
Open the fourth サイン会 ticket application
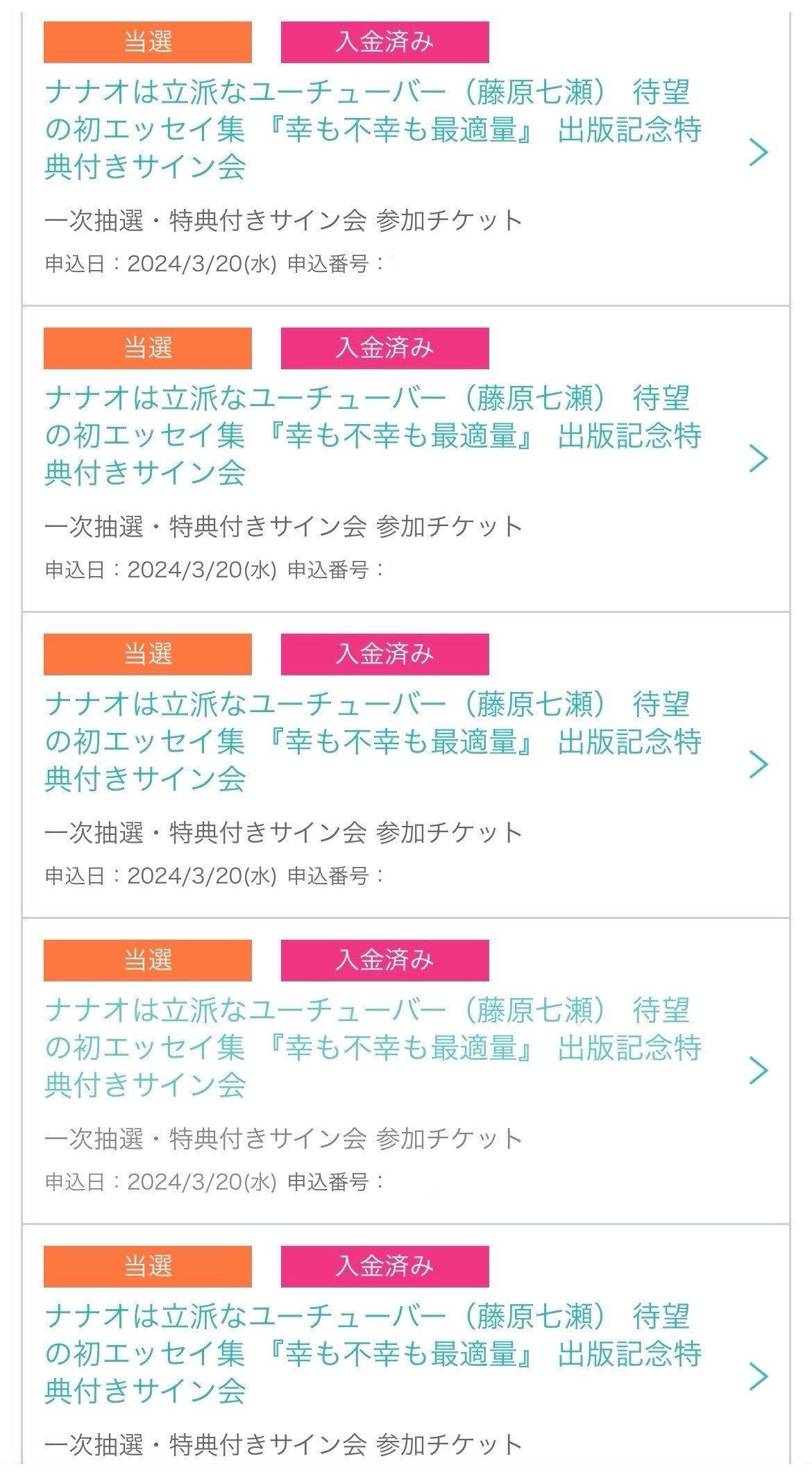[x=406, y=1071]
